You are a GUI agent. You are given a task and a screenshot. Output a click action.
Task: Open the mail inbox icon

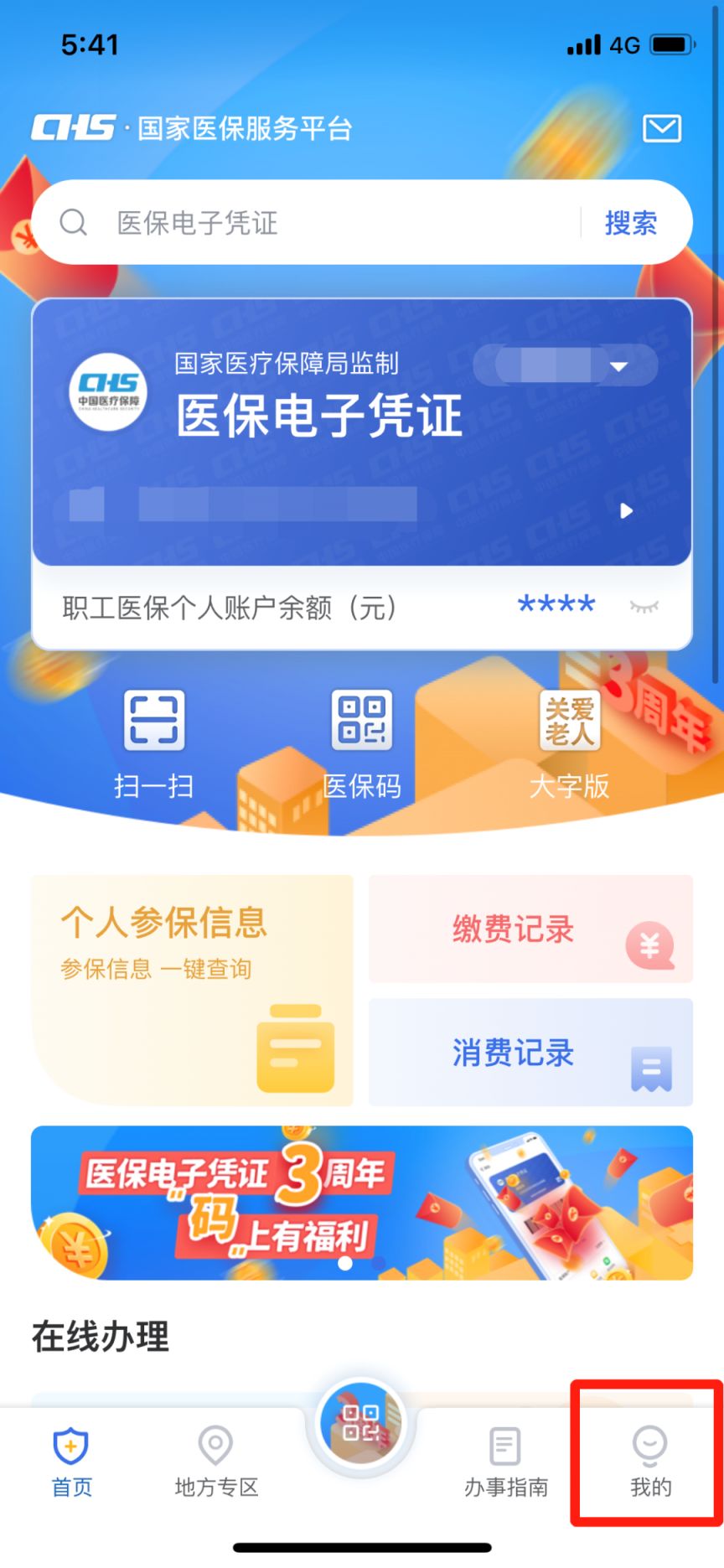(661, 129)
